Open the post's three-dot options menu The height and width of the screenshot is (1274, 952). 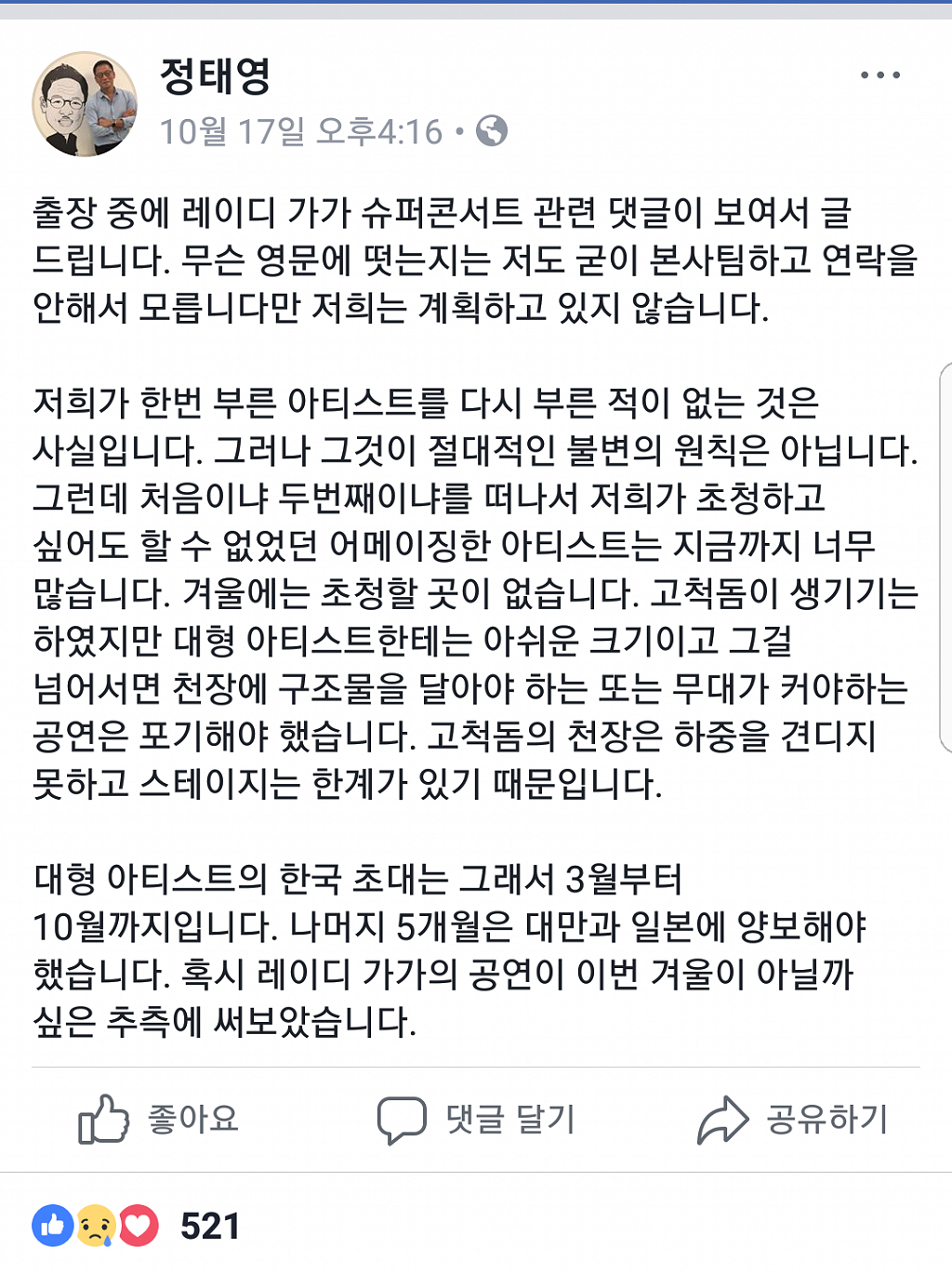[x=879, y=75]
